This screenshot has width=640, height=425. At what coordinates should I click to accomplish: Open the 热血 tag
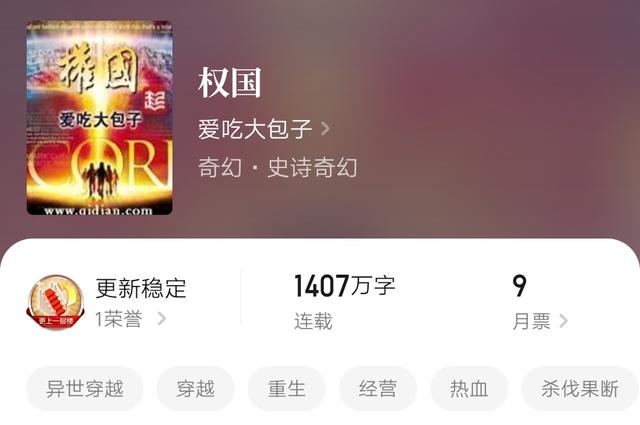point(469,389)
